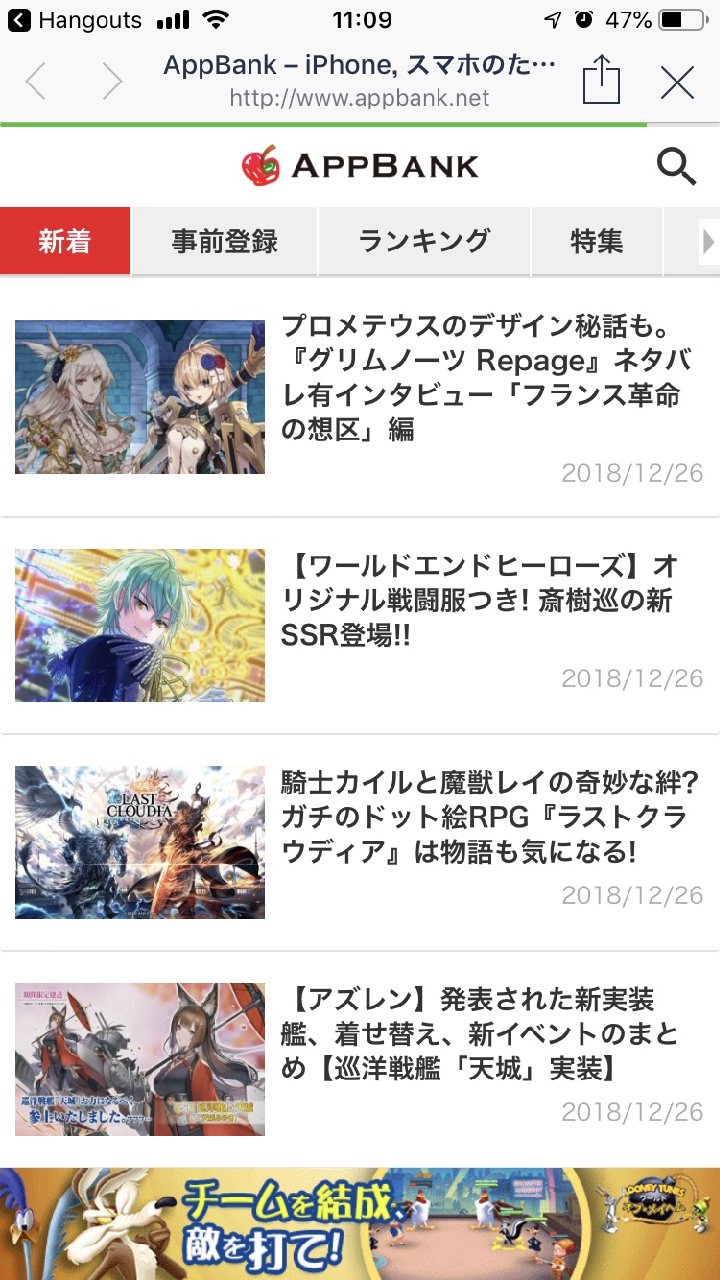Switch to the 新着 tab
This screenshot has width=720, height=1280.
click(x=65, y=241)
